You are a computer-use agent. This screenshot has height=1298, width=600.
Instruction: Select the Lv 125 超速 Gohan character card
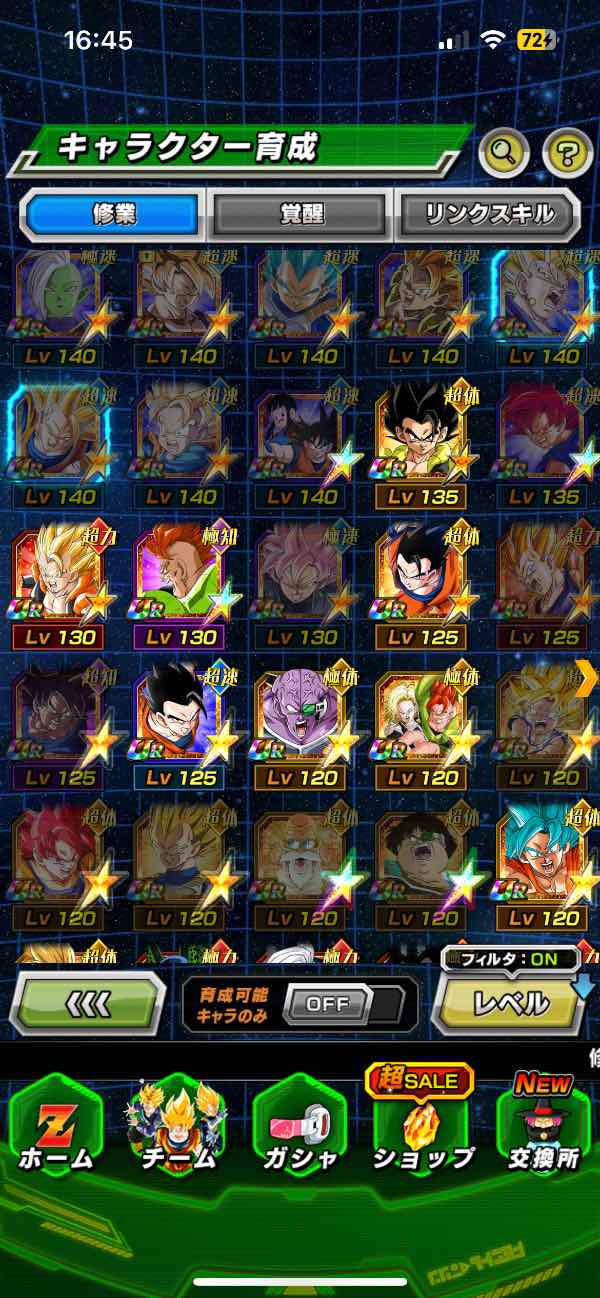pyautogui.click(x=180, y=722)
